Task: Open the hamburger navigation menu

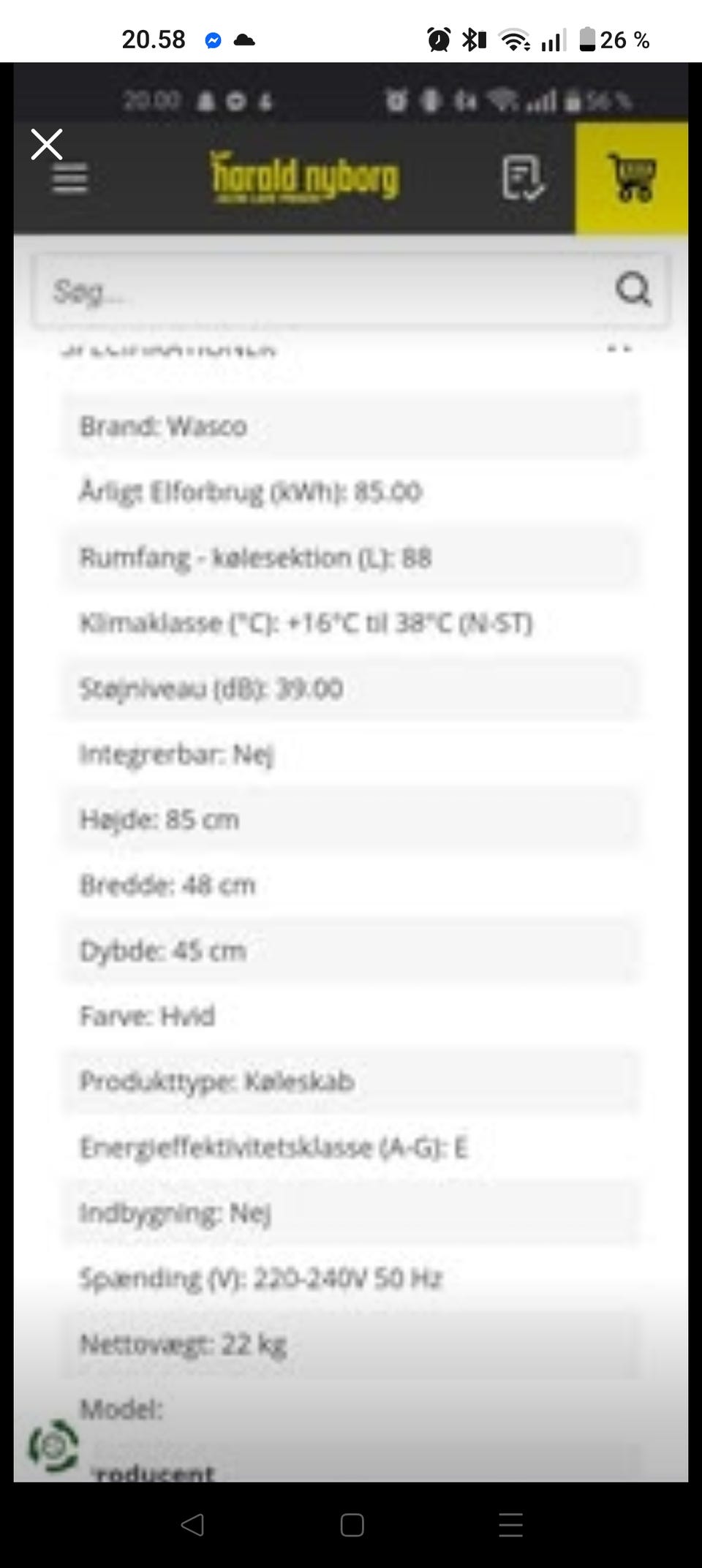Action: 69,176
